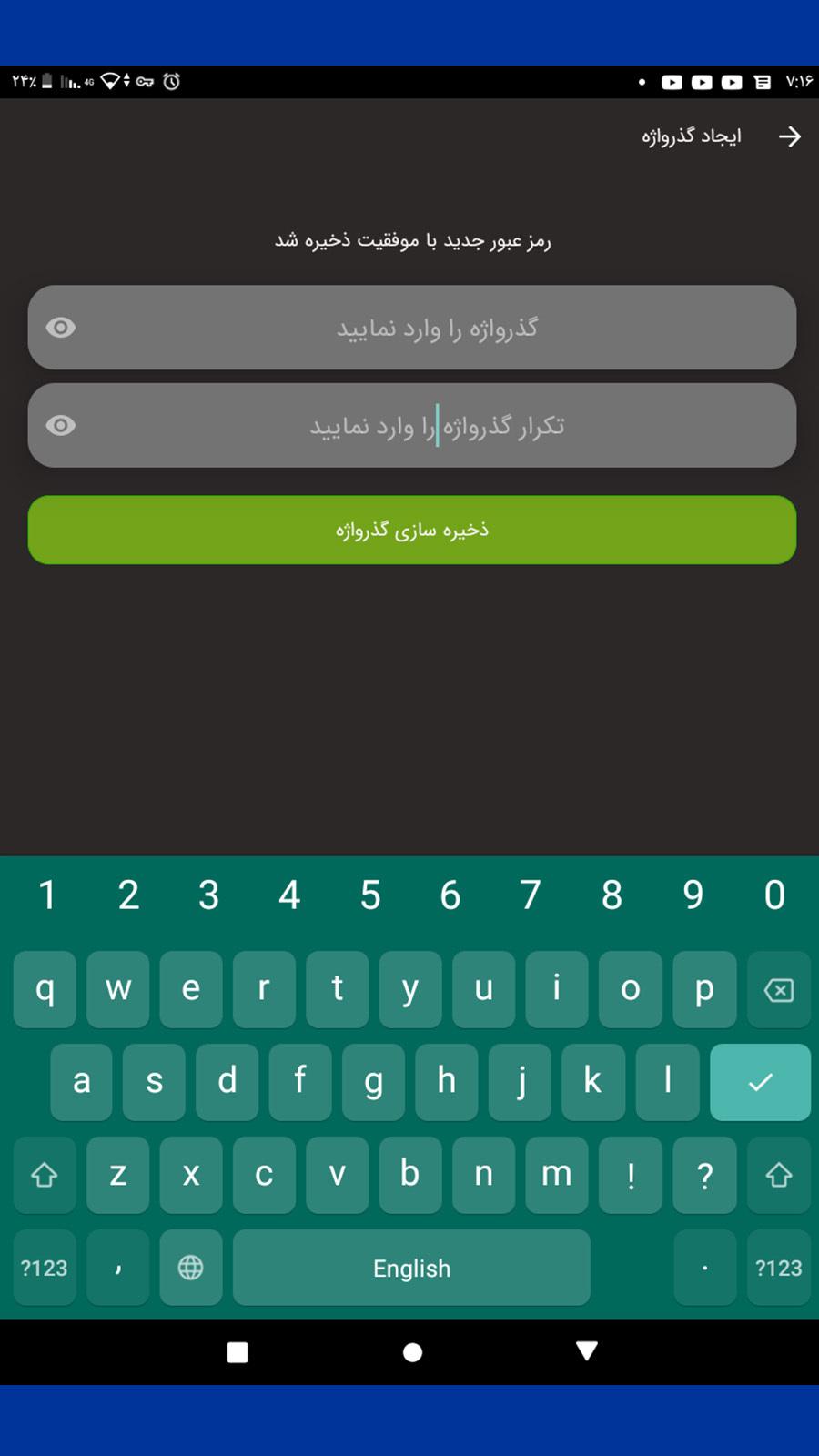
Task: Go back using the arrow beside ایجاد گذرواژه
Action: click(790, 136)
